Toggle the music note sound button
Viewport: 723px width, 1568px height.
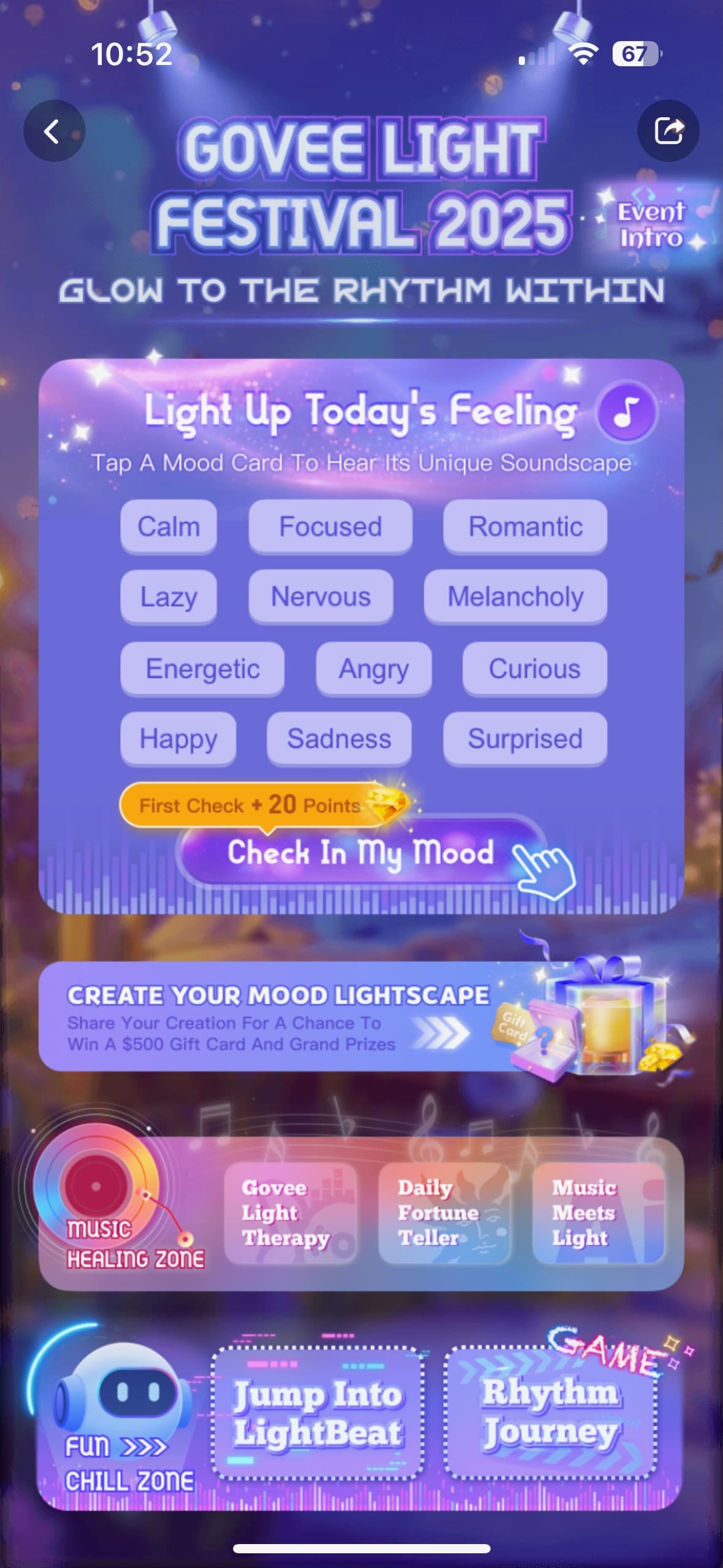tap(626, 412)
